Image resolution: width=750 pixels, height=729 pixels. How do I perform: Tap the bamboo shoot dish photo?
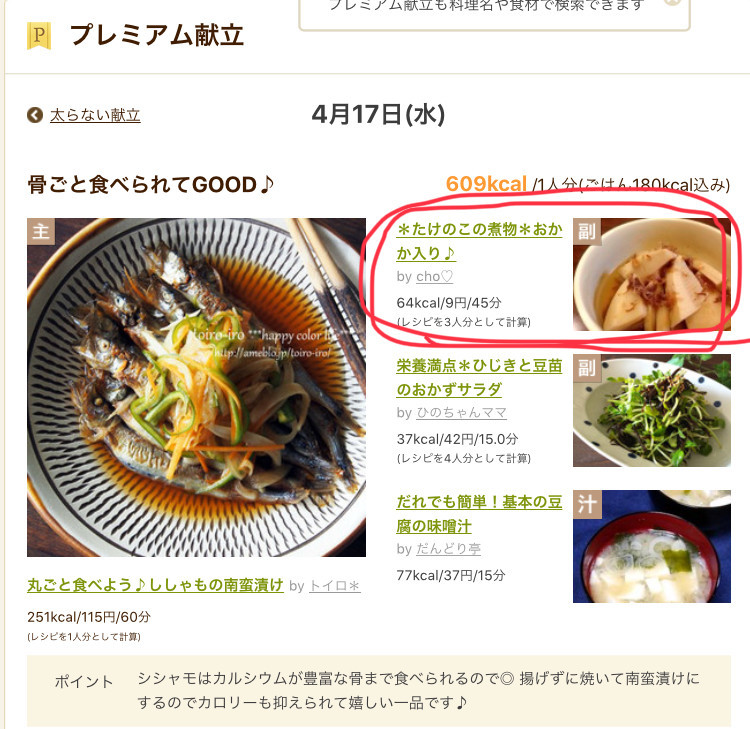pyautogui.click(x=651, y=275)
